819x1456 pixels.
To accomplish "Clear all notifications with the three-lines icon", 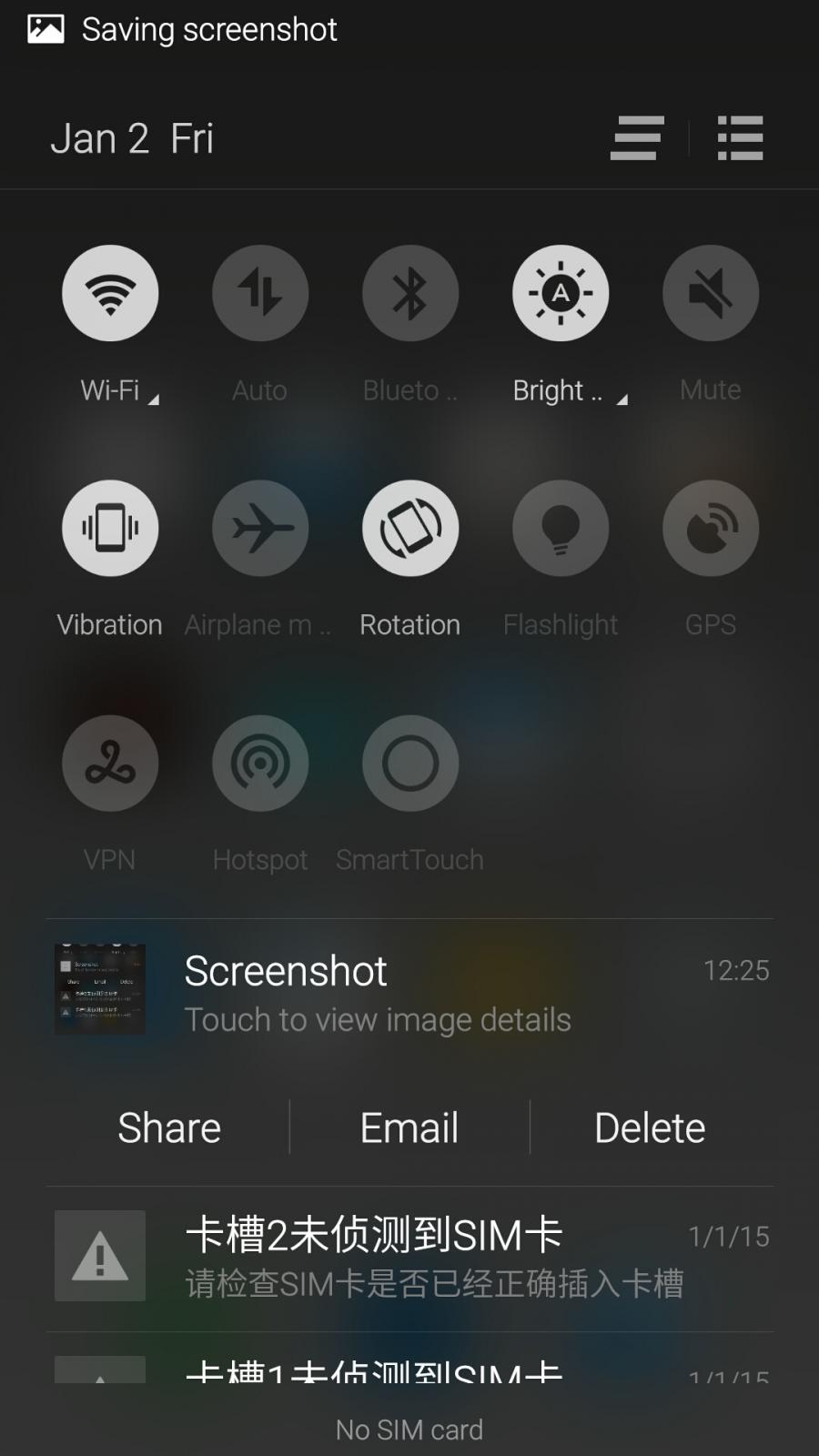I will 637,138.
